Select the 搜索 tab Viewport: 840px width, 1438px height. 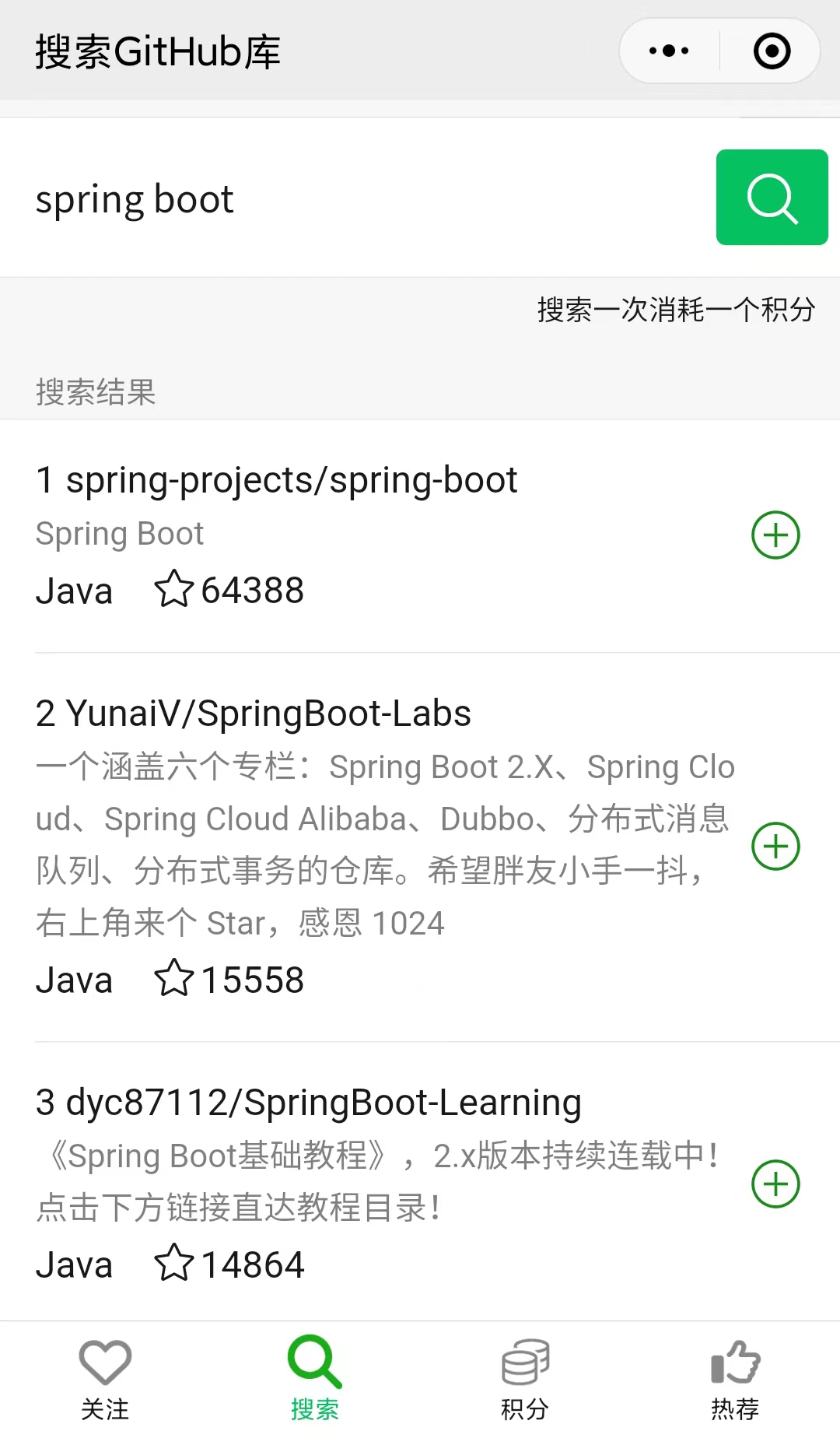pos(315,1379)
